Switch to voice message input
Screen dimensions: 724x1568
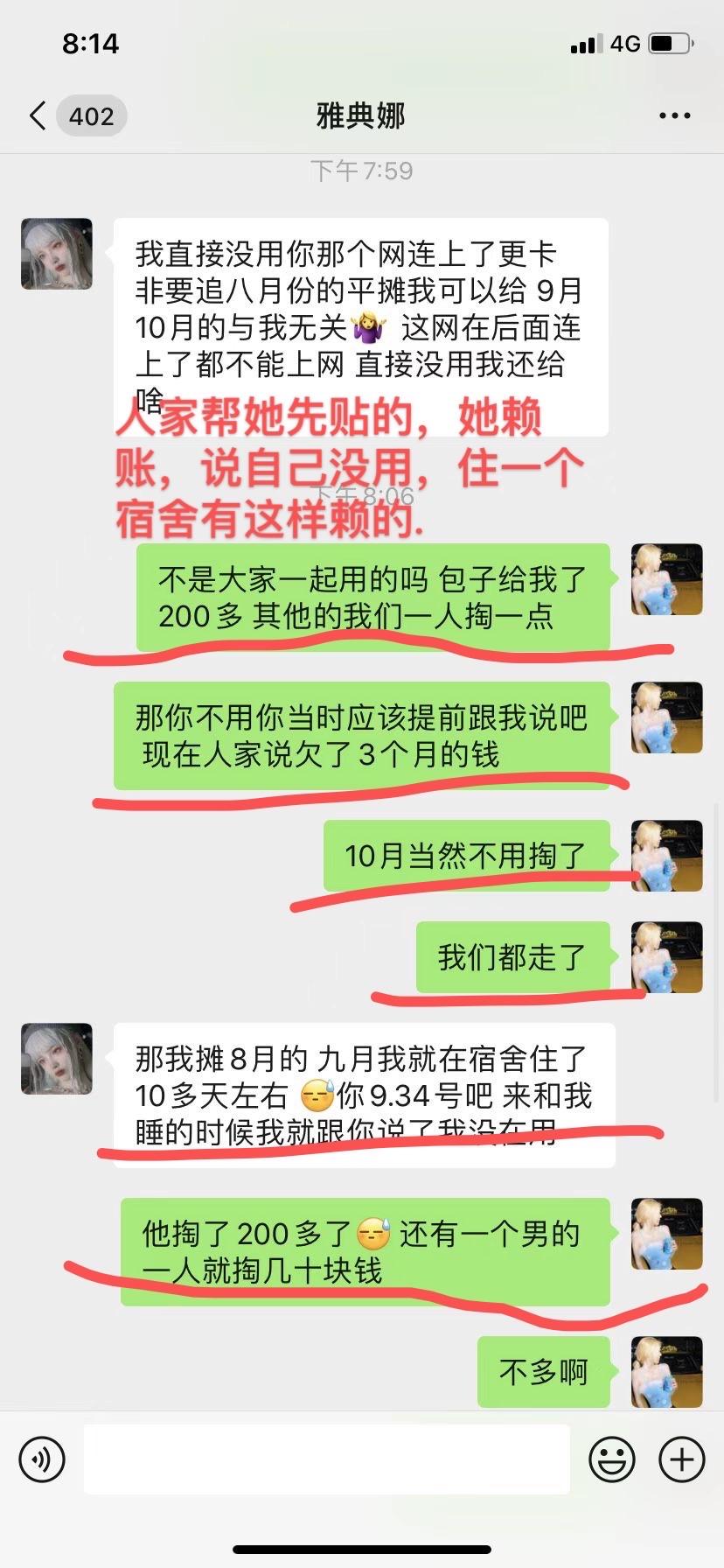pos(42,1459)
